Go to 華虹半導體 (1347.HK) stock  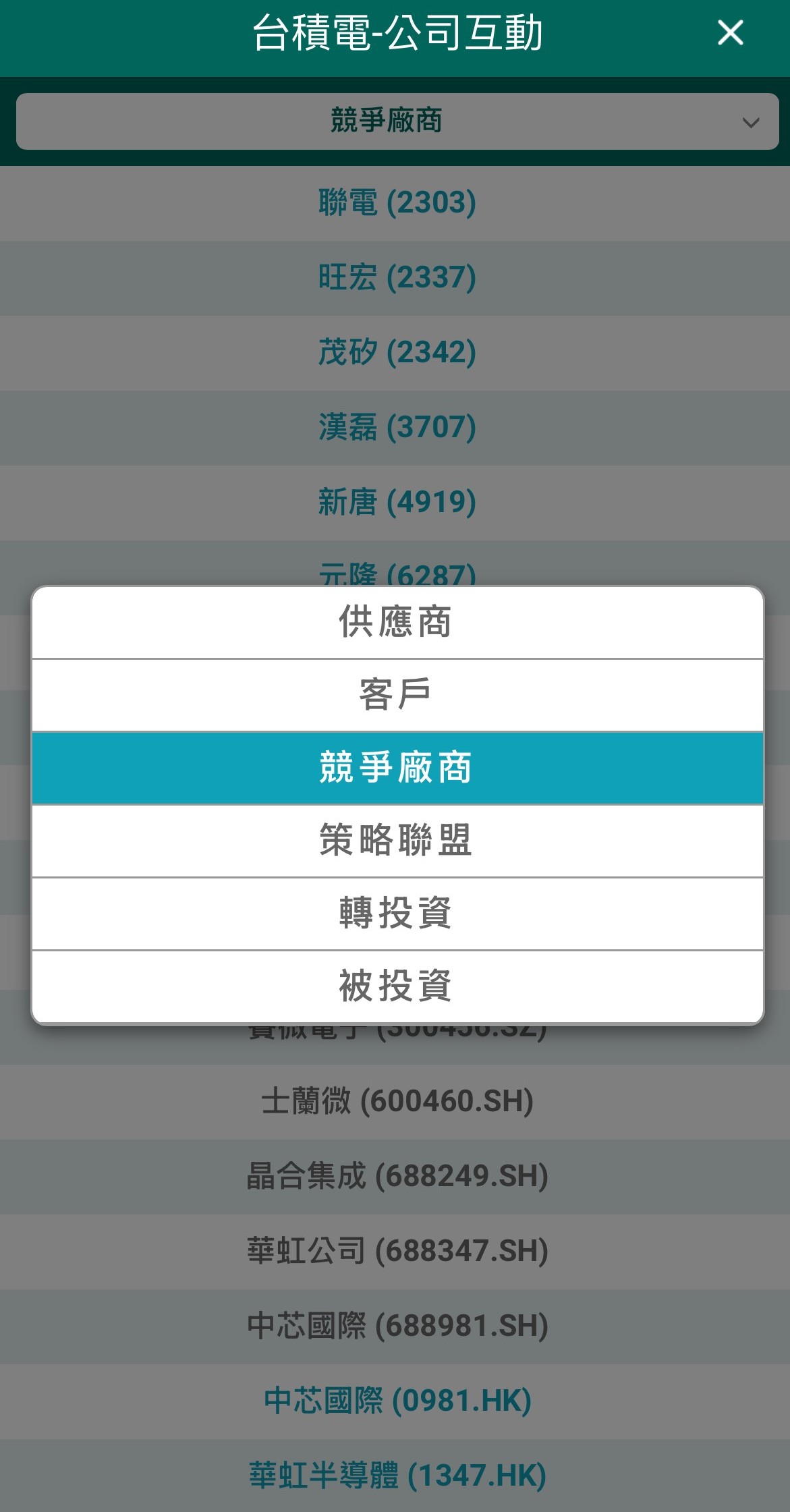pyautogui.click(x=397, y=1476)
